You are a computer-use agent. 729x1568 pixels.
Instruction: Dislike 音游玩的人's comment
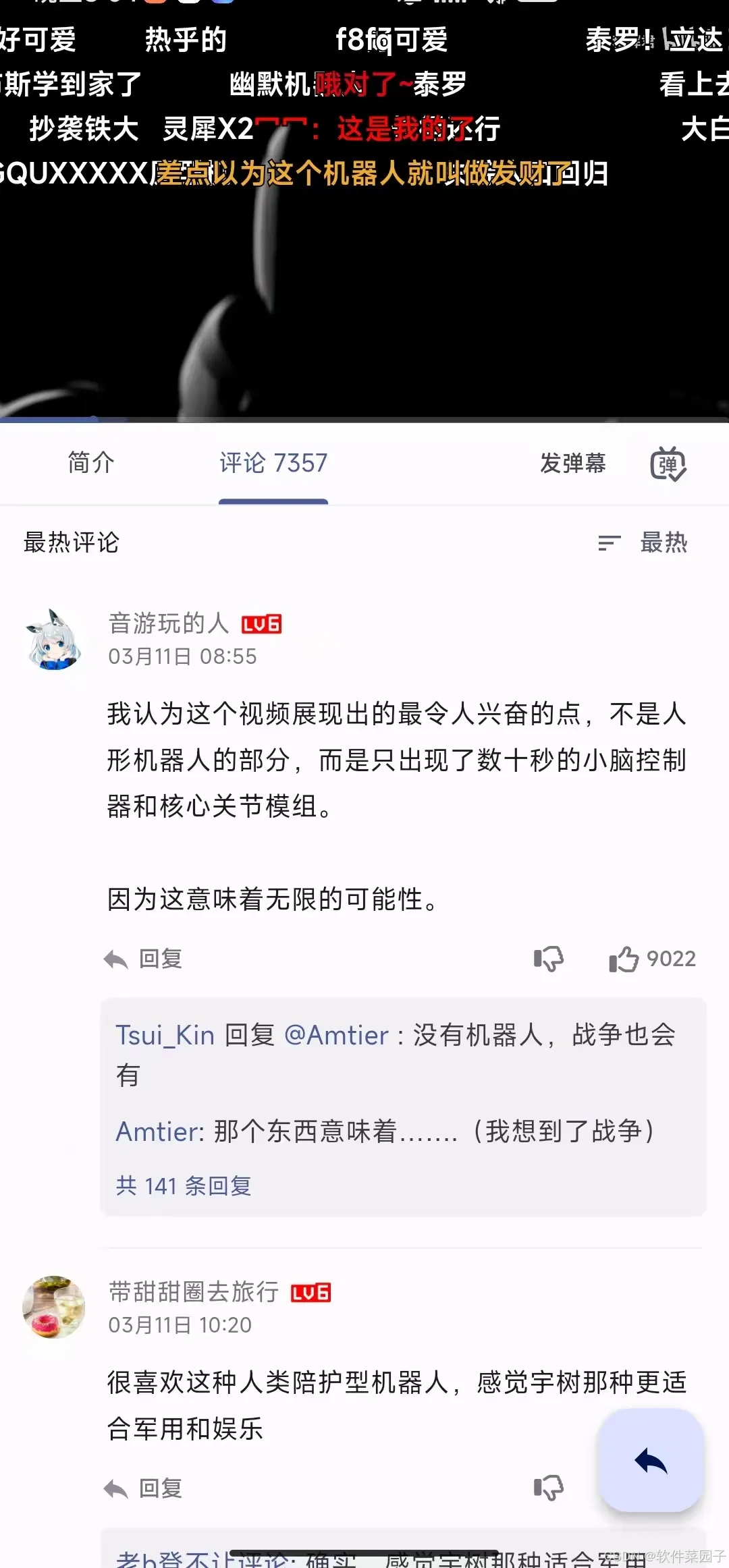point(549,959)
